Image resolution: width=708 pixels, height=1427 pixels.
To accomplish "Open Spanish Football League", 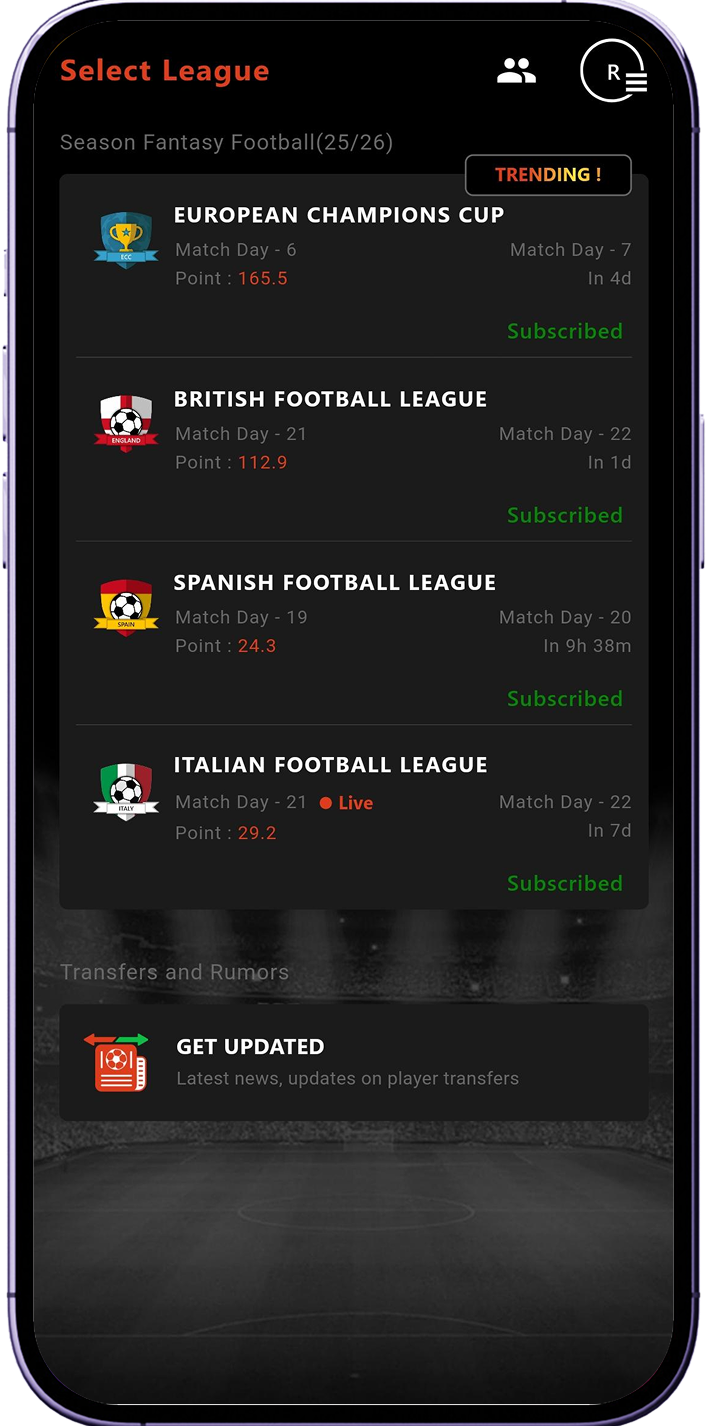I will (x=334, y=583).
